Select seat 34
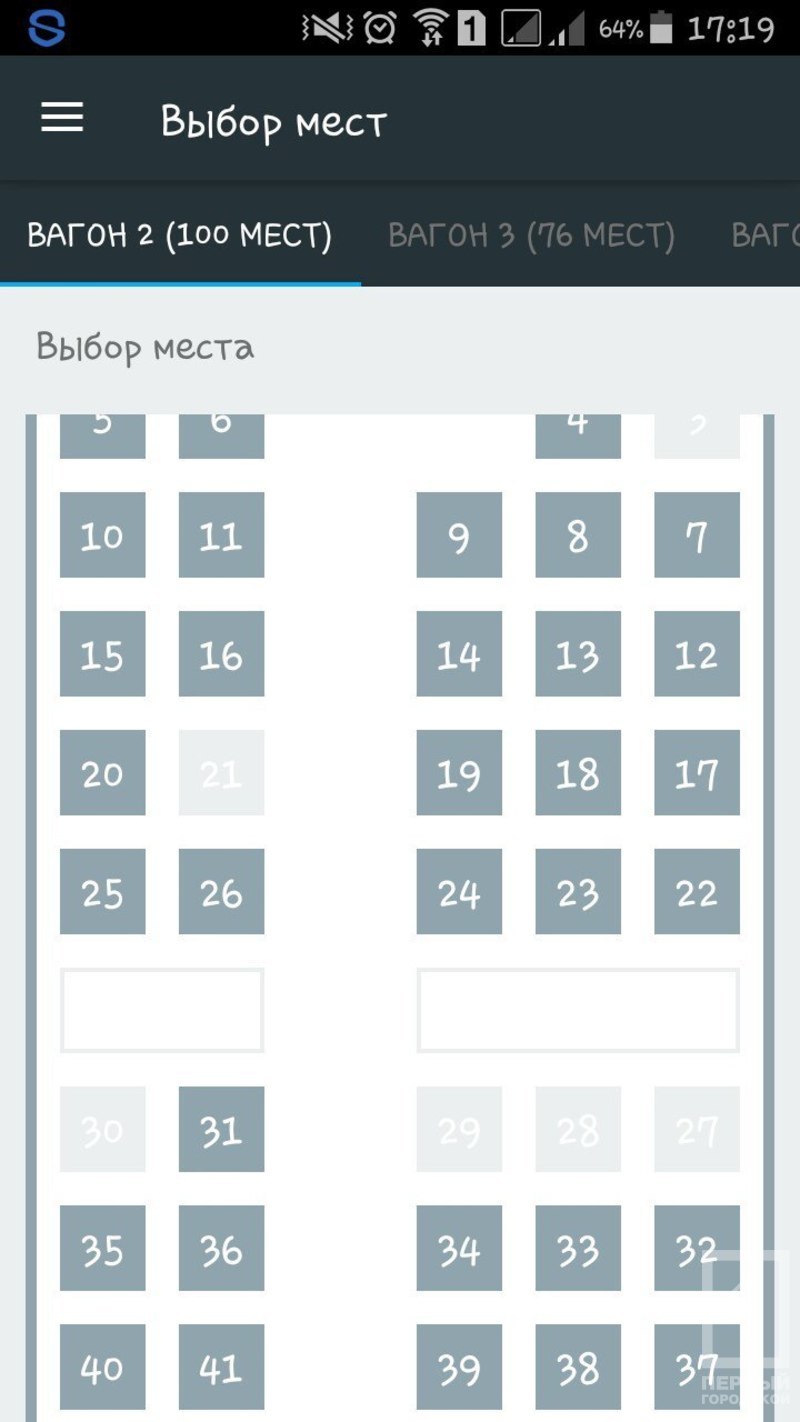Image resolution: width=800 pixels, height=1422 pixels. coord(459,1249)
